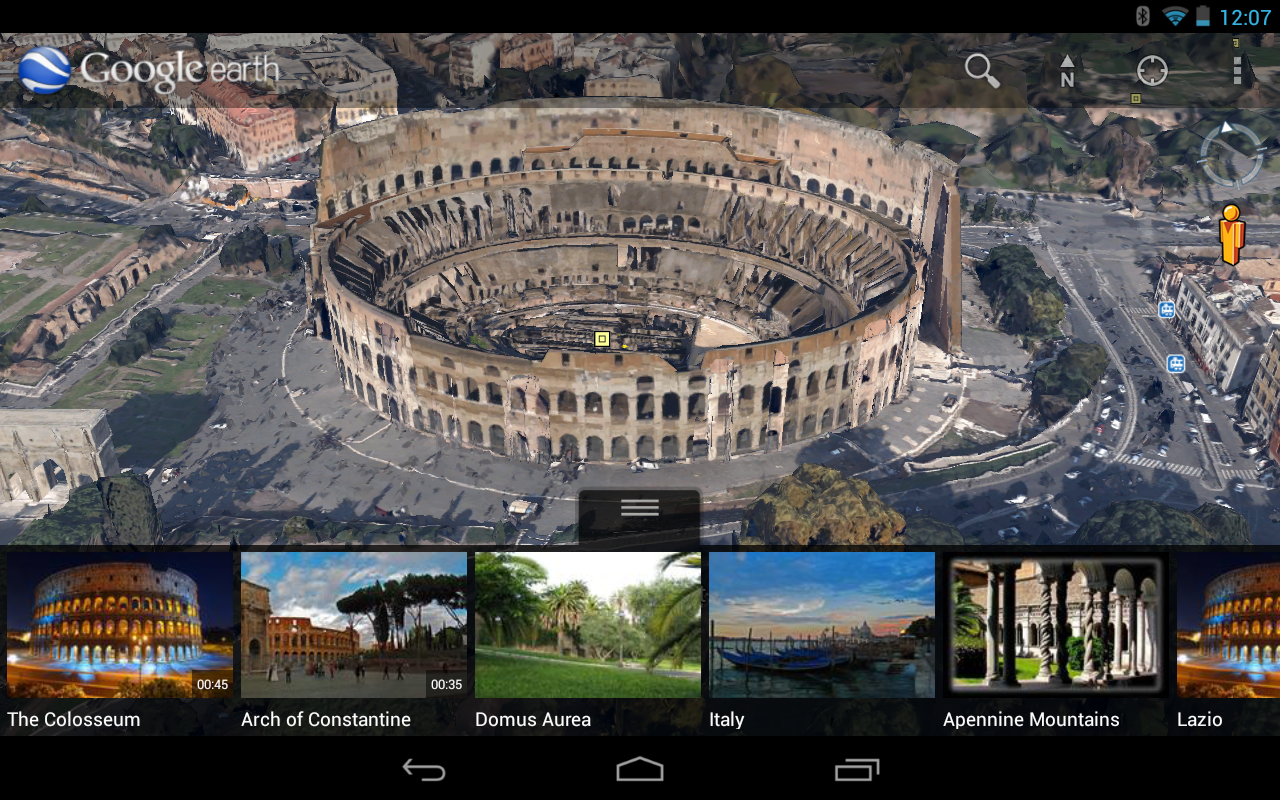
Task: Select the Street View pegman
Action: [x=1231, y=234]
